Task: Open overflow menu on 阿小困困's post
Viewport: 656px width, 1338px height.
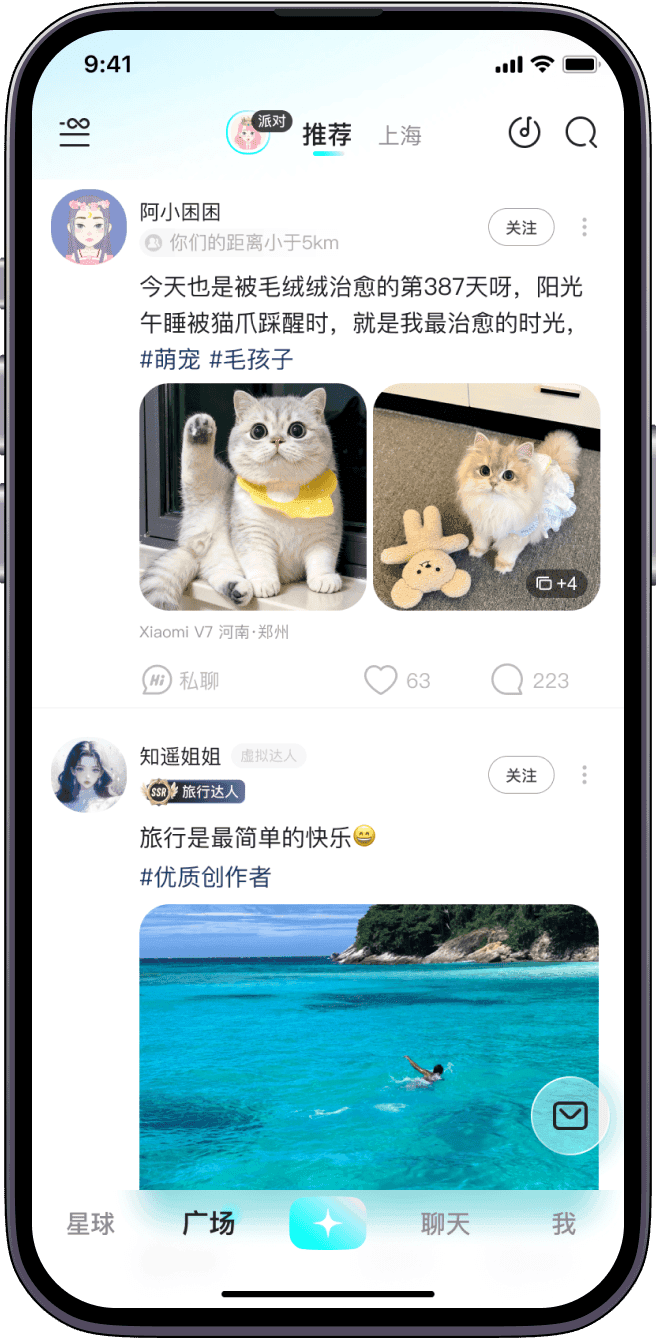Action: coord(584,228)
